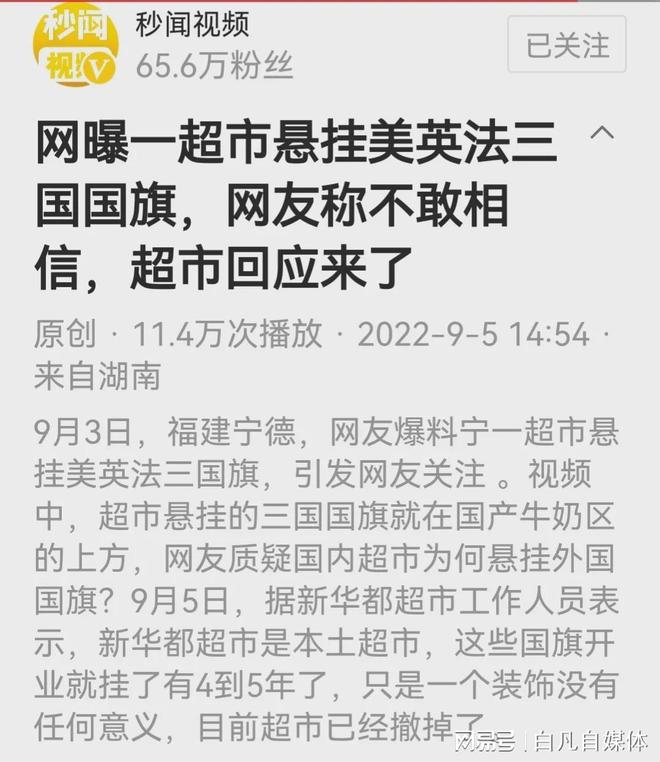Tap the 已关注 follow button
The image size is (660, 762).
click(567, 44)
